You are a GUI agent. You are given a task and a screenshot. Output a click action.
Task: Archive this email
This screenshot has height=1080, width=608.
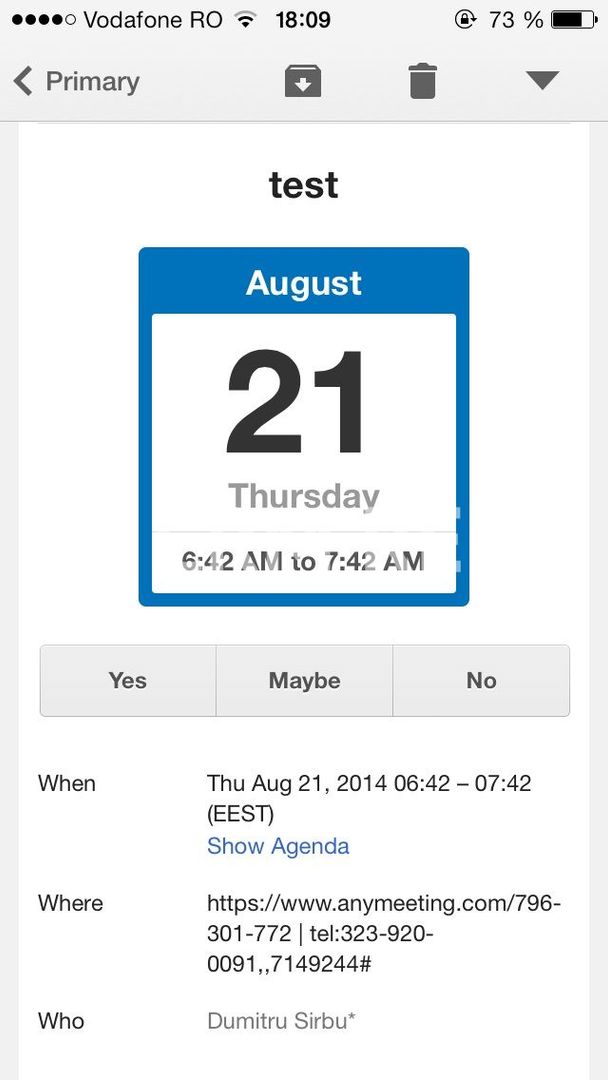coord(303,81)
